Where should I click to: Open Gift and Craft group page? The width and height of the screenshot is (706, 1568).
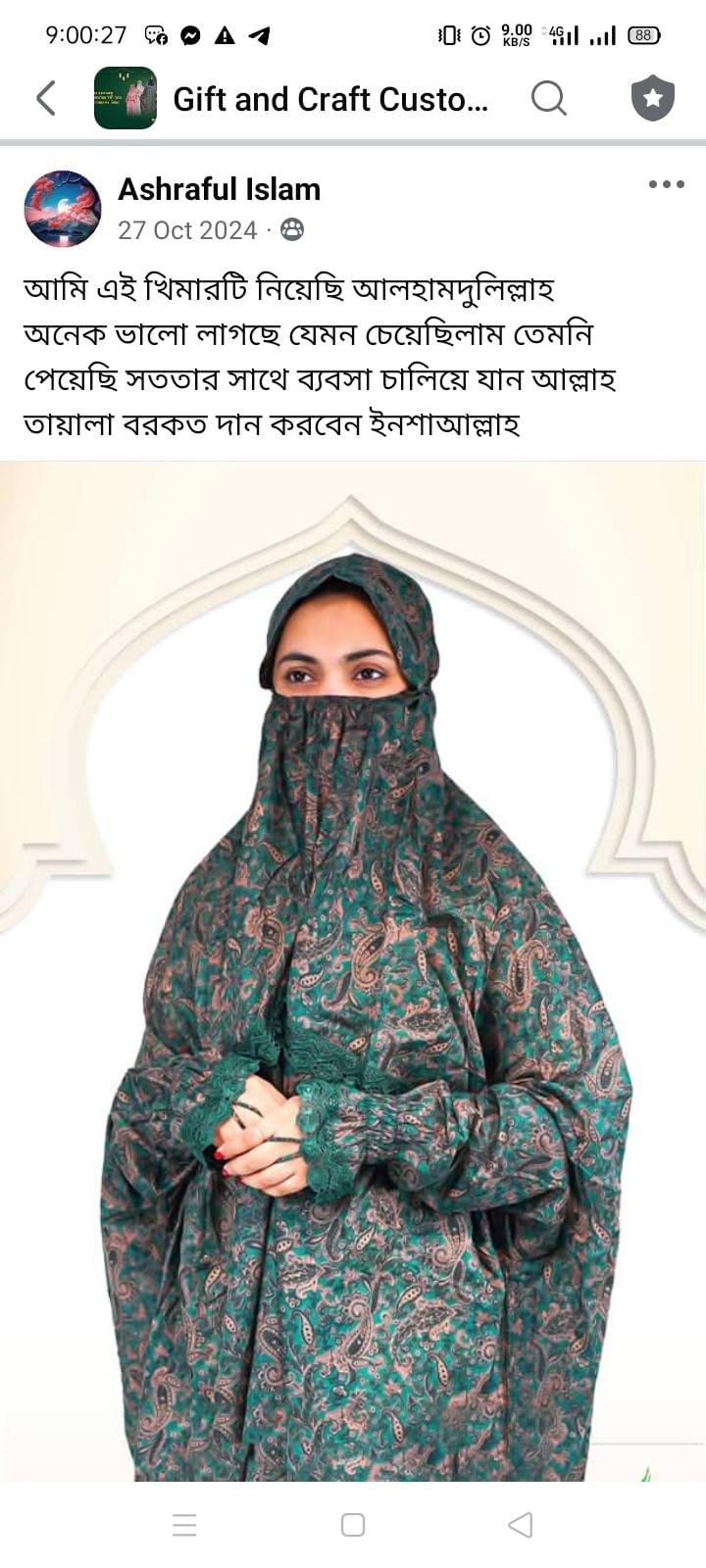[329, 99]
